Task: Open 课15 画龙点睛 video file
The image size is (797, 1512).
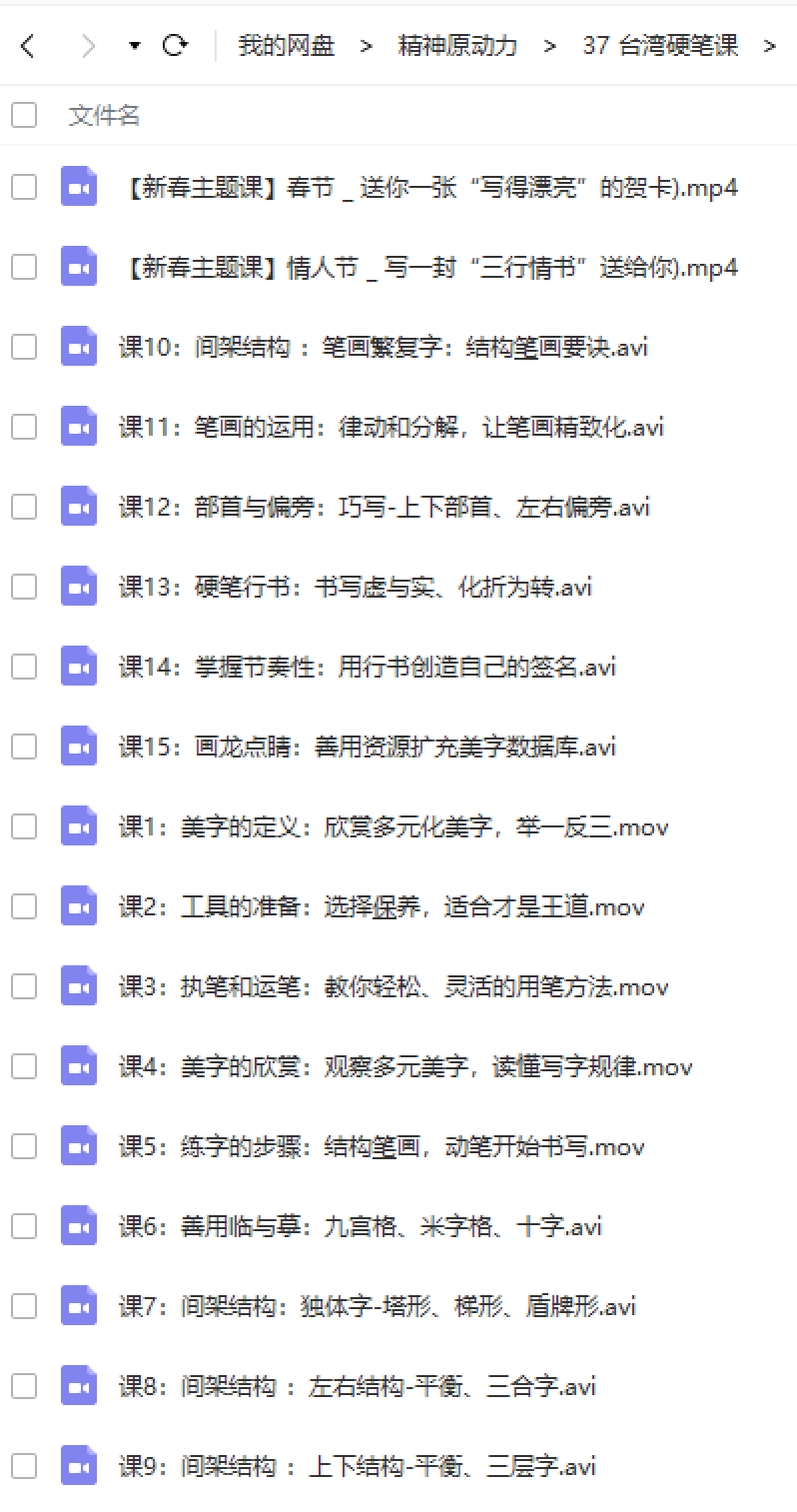Action: click(368, 748)
